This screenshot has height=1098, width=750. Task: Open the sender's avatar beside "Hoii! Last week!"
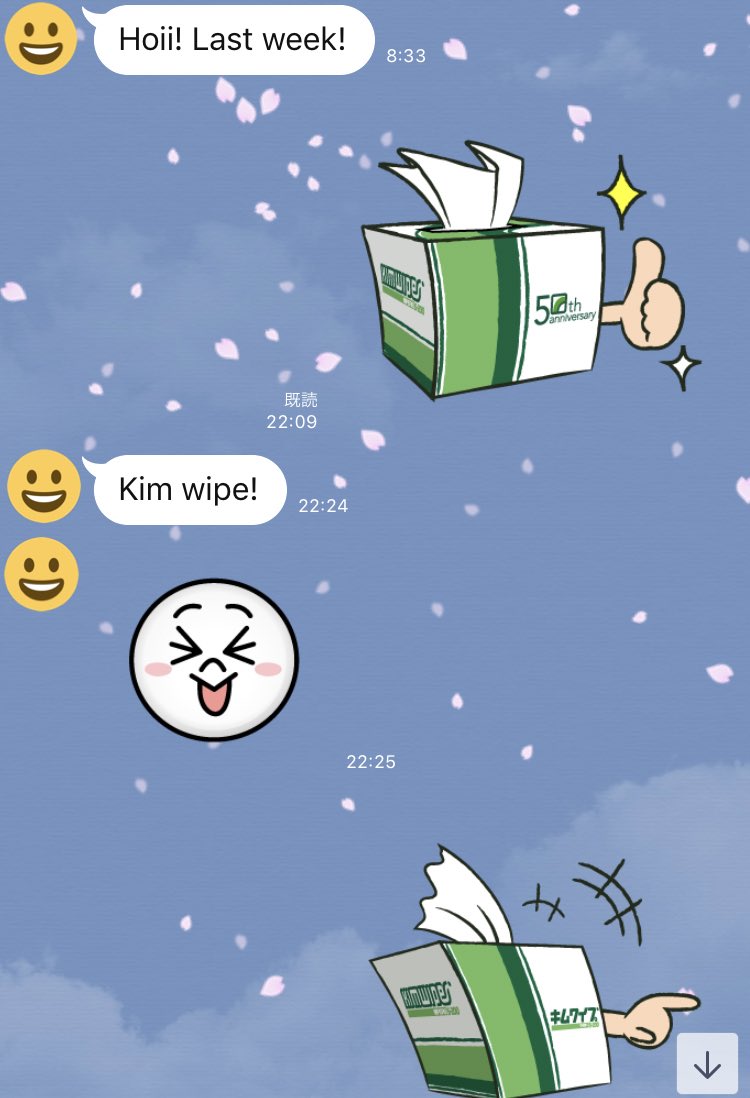tap(42, 39)
